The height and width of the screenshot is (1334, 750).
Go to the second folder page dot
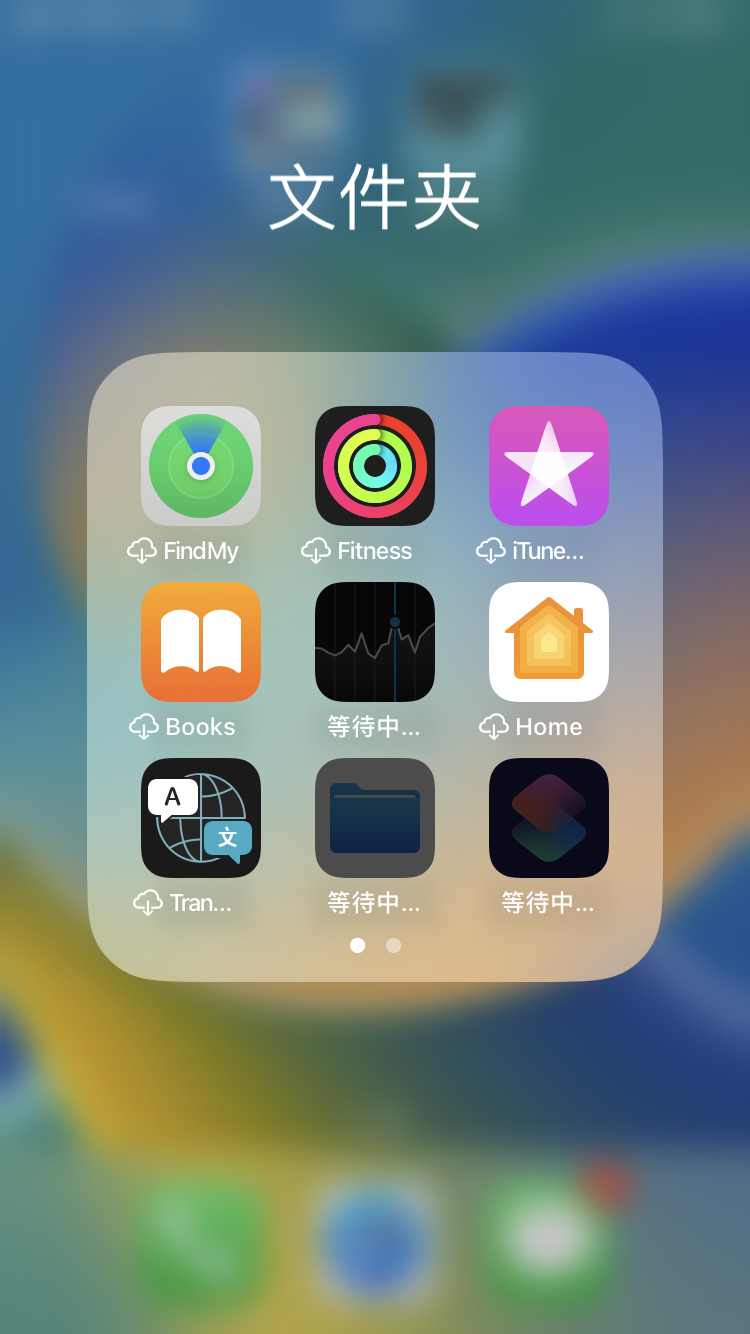pos(393,945)
